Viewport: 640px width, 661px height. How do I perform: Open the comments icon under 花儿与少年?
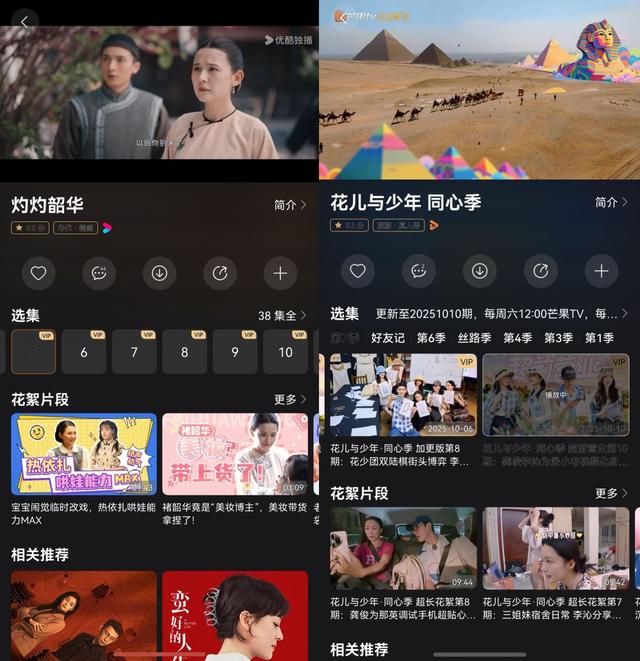point(418,271)
